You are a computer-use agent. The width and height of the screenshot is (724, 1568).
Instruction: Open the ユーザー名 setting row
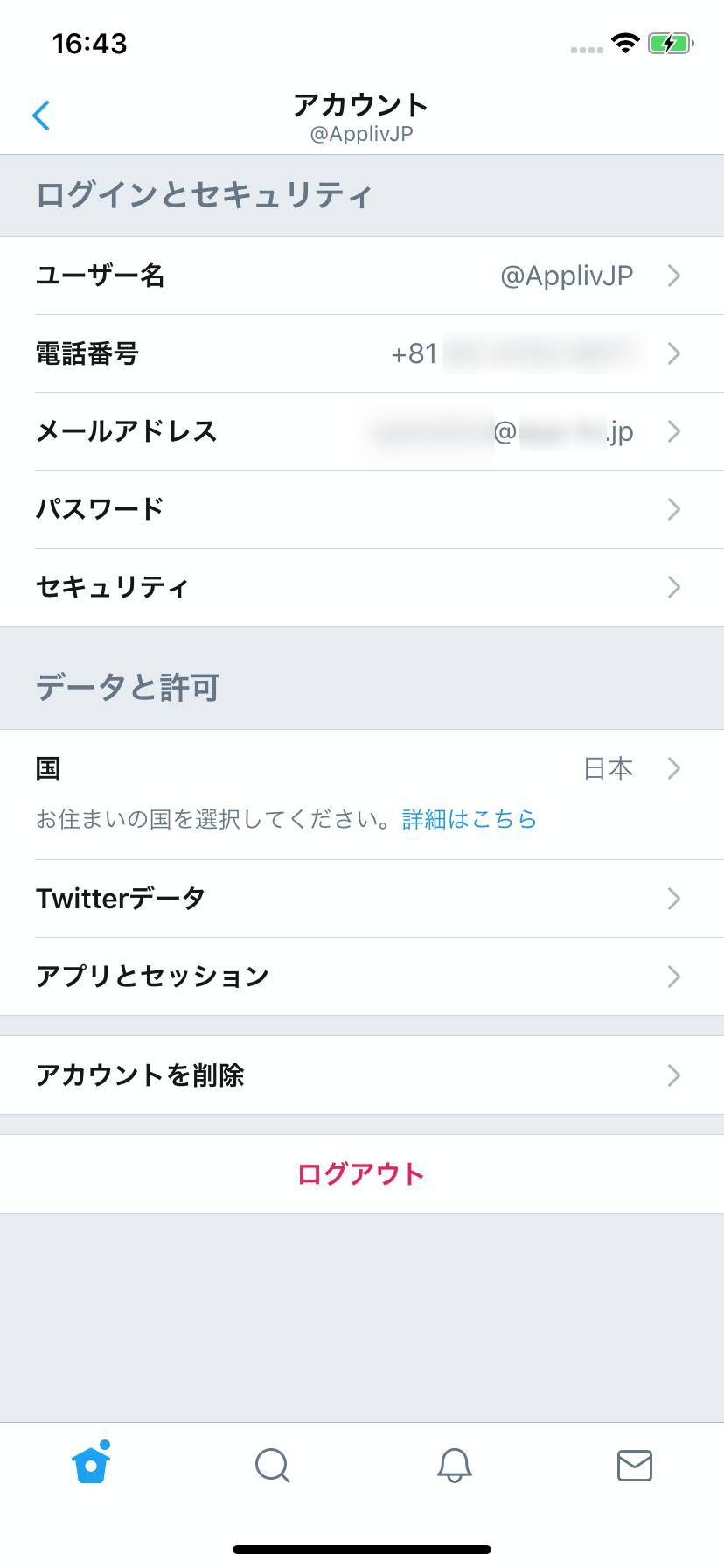click(x=362, y=276)
